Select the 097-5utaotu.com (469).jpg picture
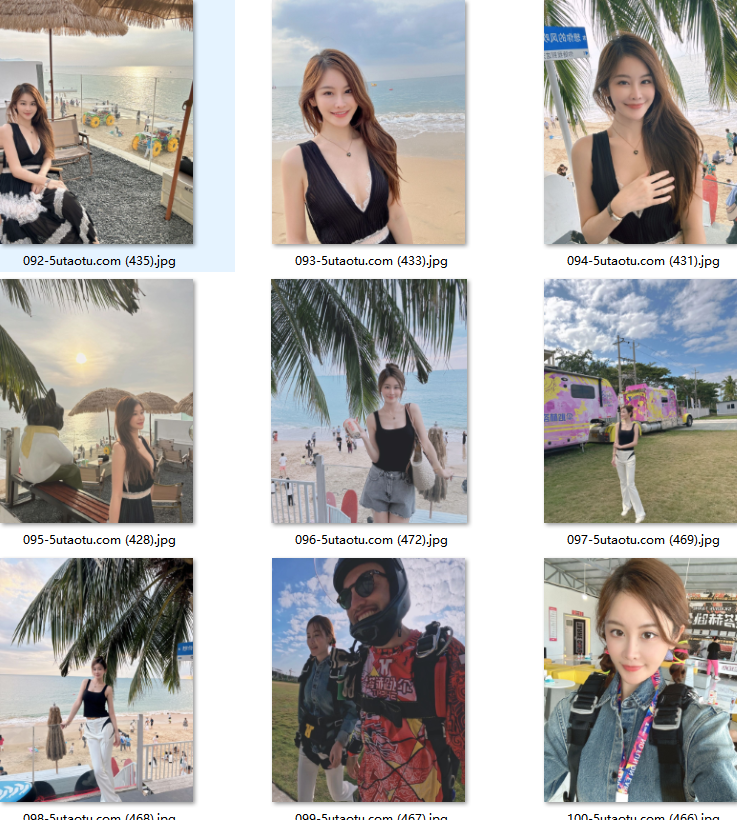737x820 pixels. (x=640, y=401)
